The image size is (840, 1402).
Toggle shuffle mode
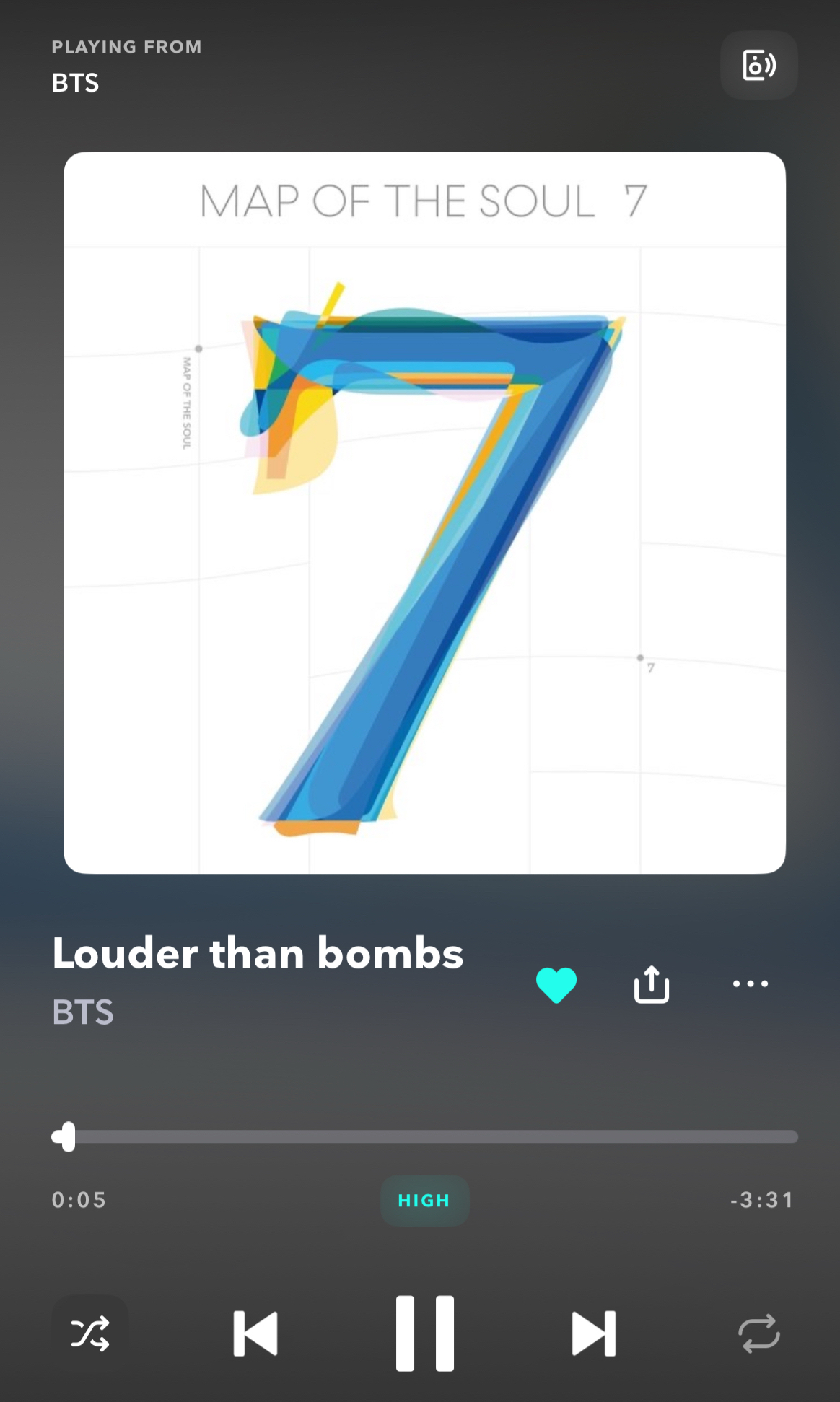pos(90,1333)
